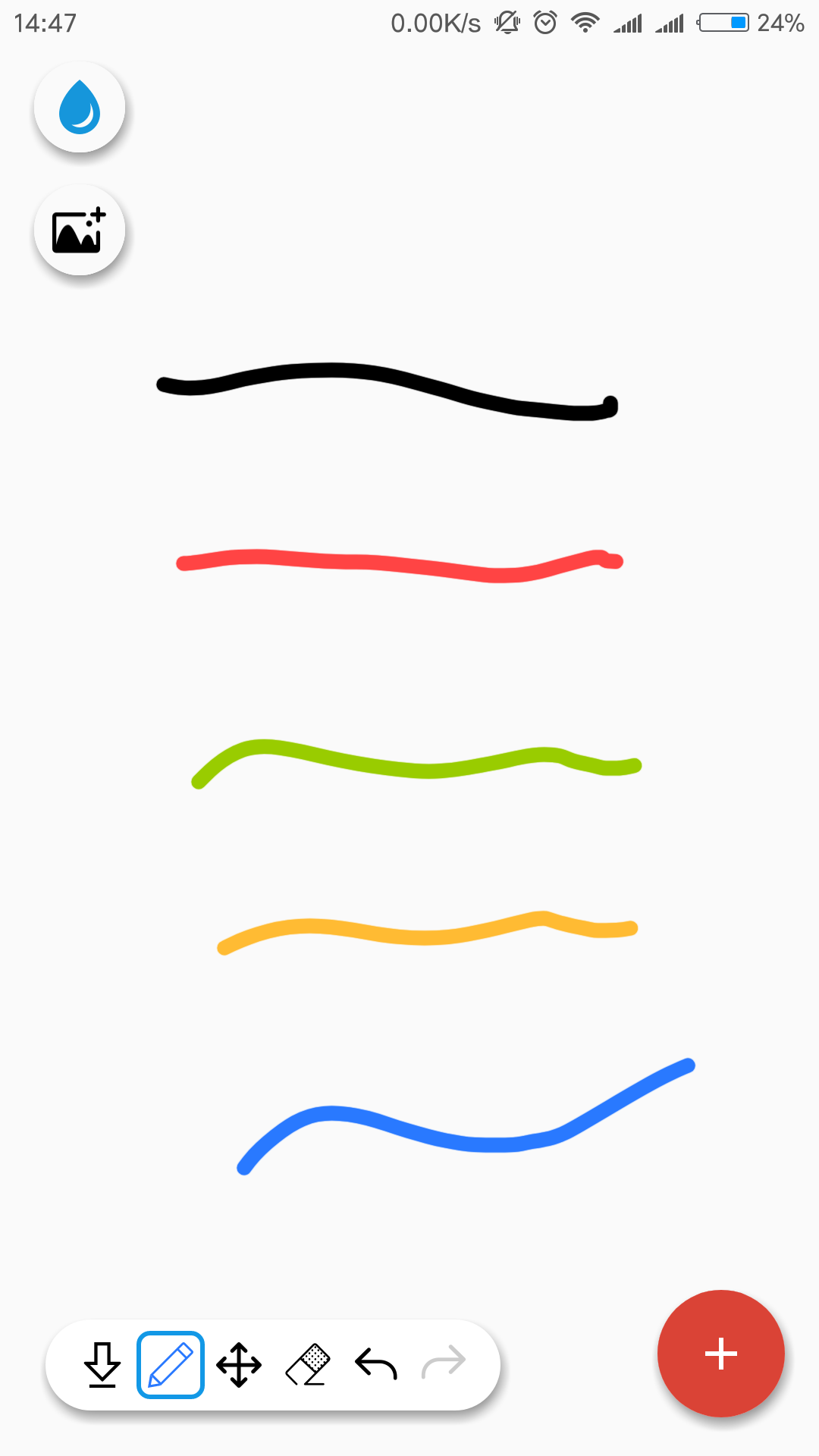Tap the download/save icon in toolbar
Screen dimensions: 819x1456
102,1365
